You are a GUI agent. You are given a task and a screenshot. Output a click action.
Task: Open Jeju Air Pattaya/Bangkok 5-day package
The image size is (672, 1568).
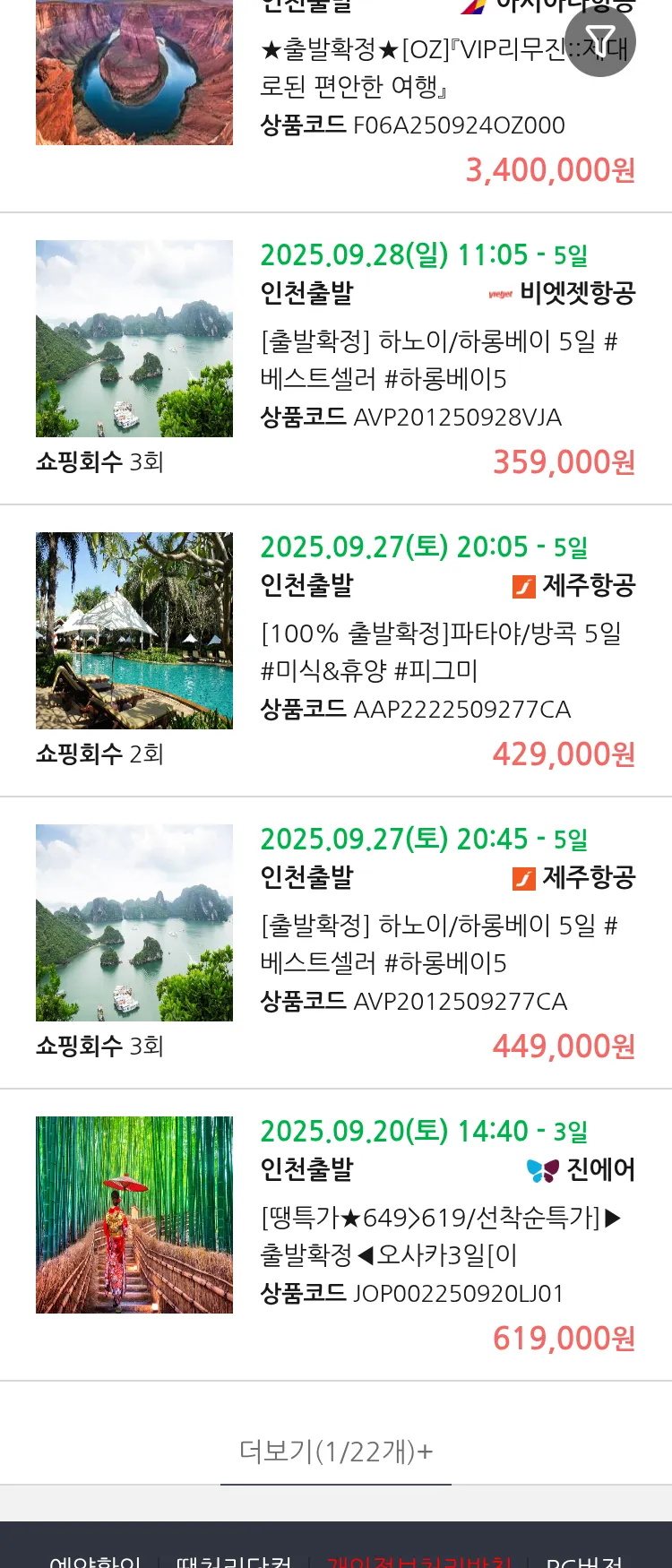(440, 651)
